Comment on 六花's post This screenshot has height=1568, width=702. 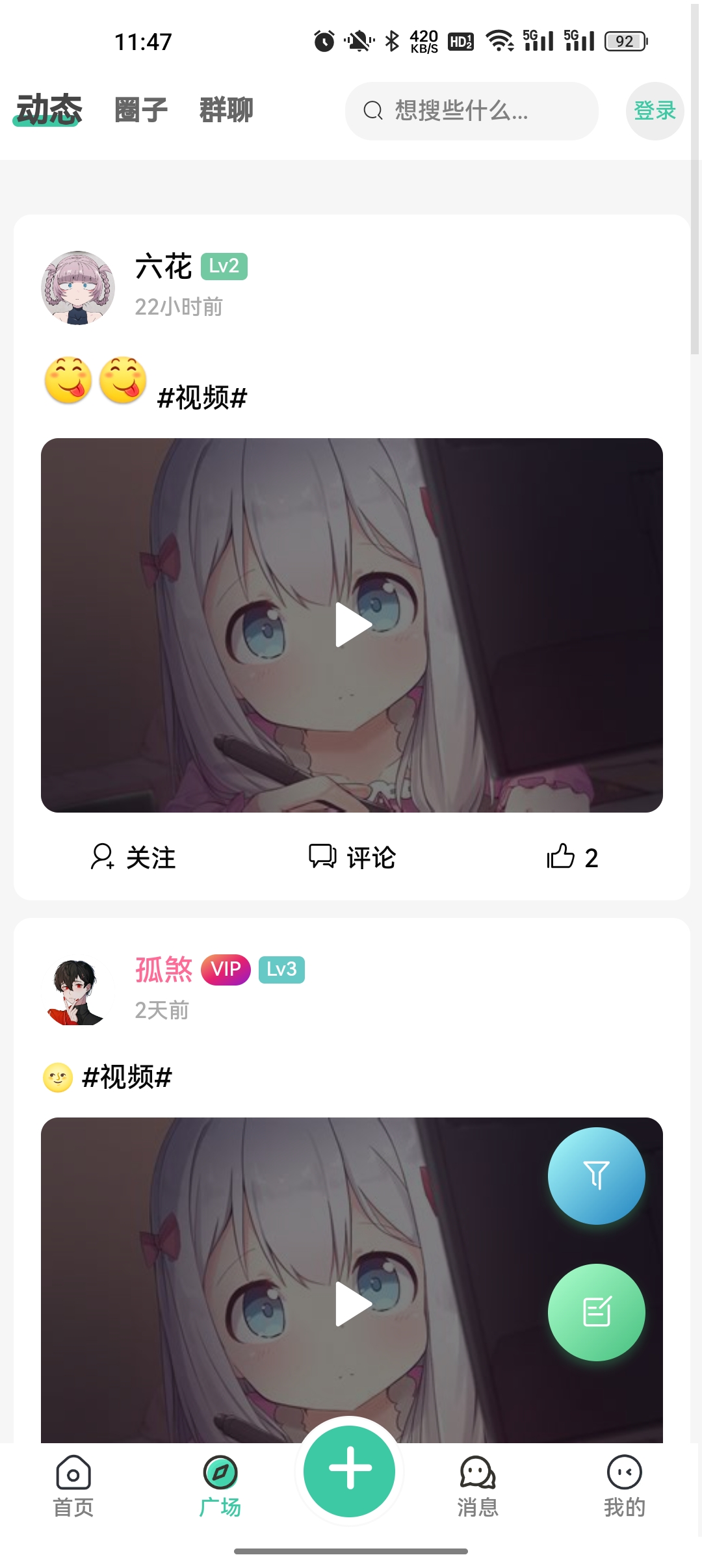[352, 857]
